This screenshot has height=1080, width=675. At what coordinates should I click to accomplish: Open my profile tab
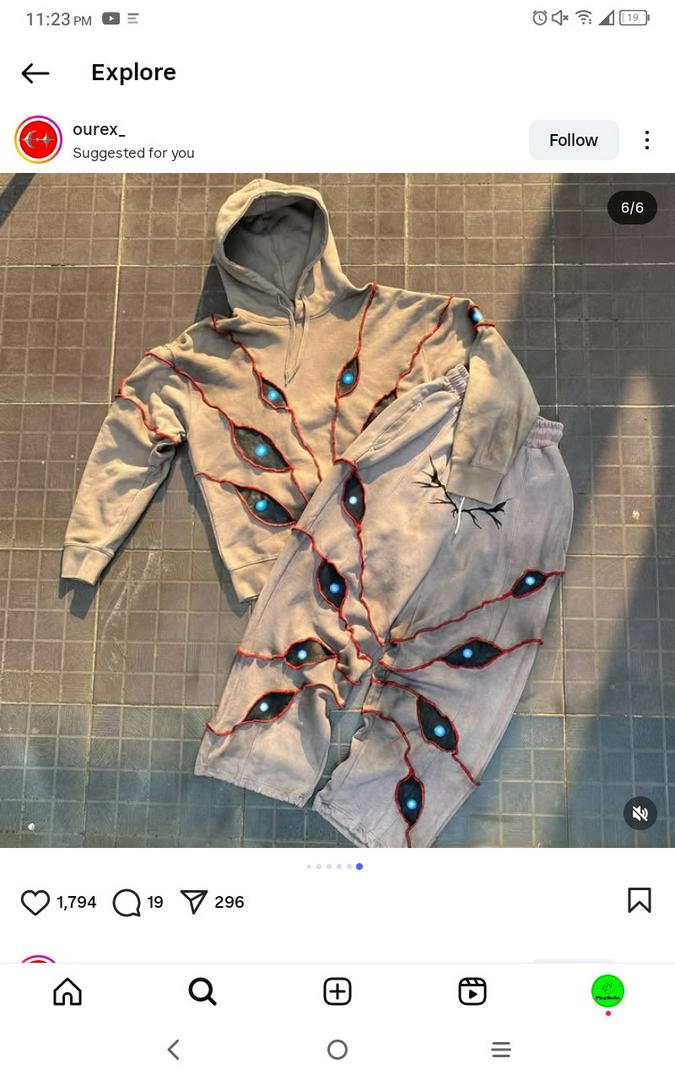tap(607, 991)
